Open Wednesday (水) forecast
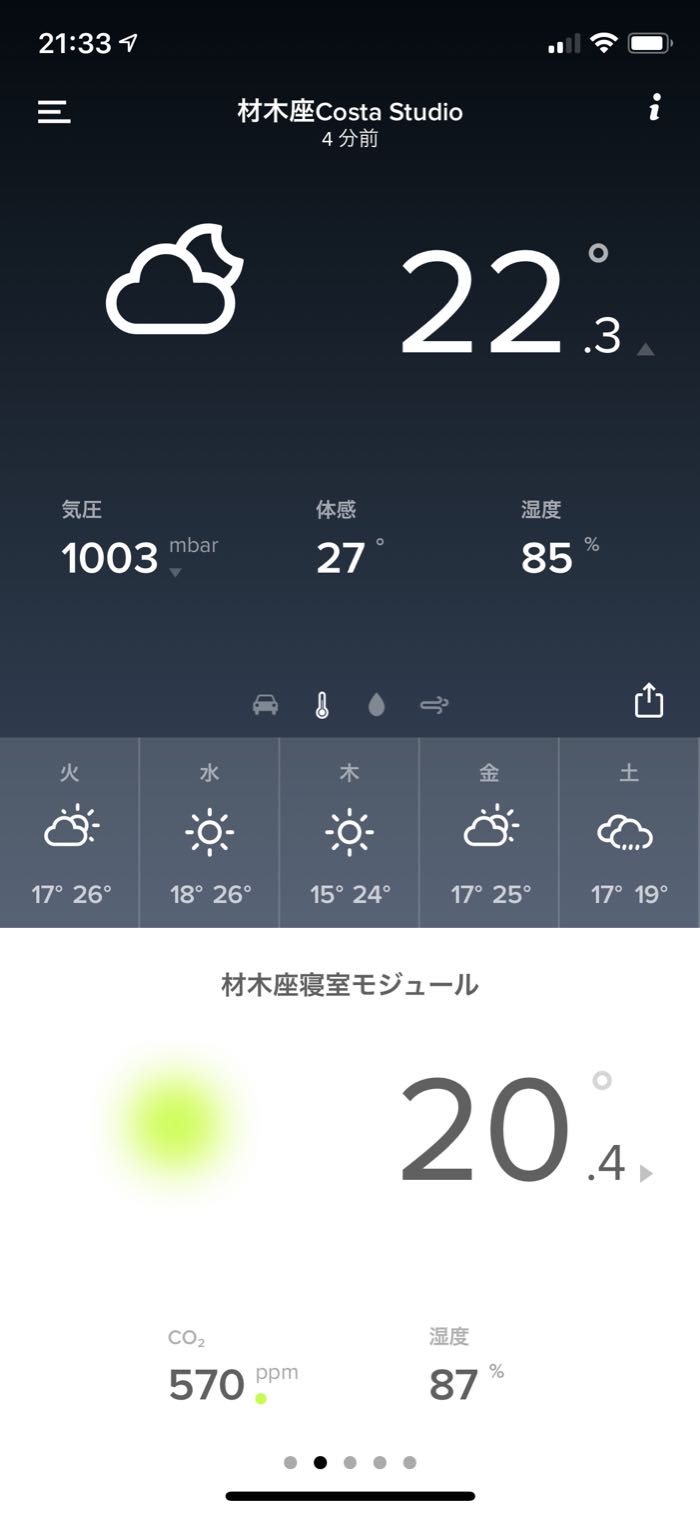 tap(210, 832)
